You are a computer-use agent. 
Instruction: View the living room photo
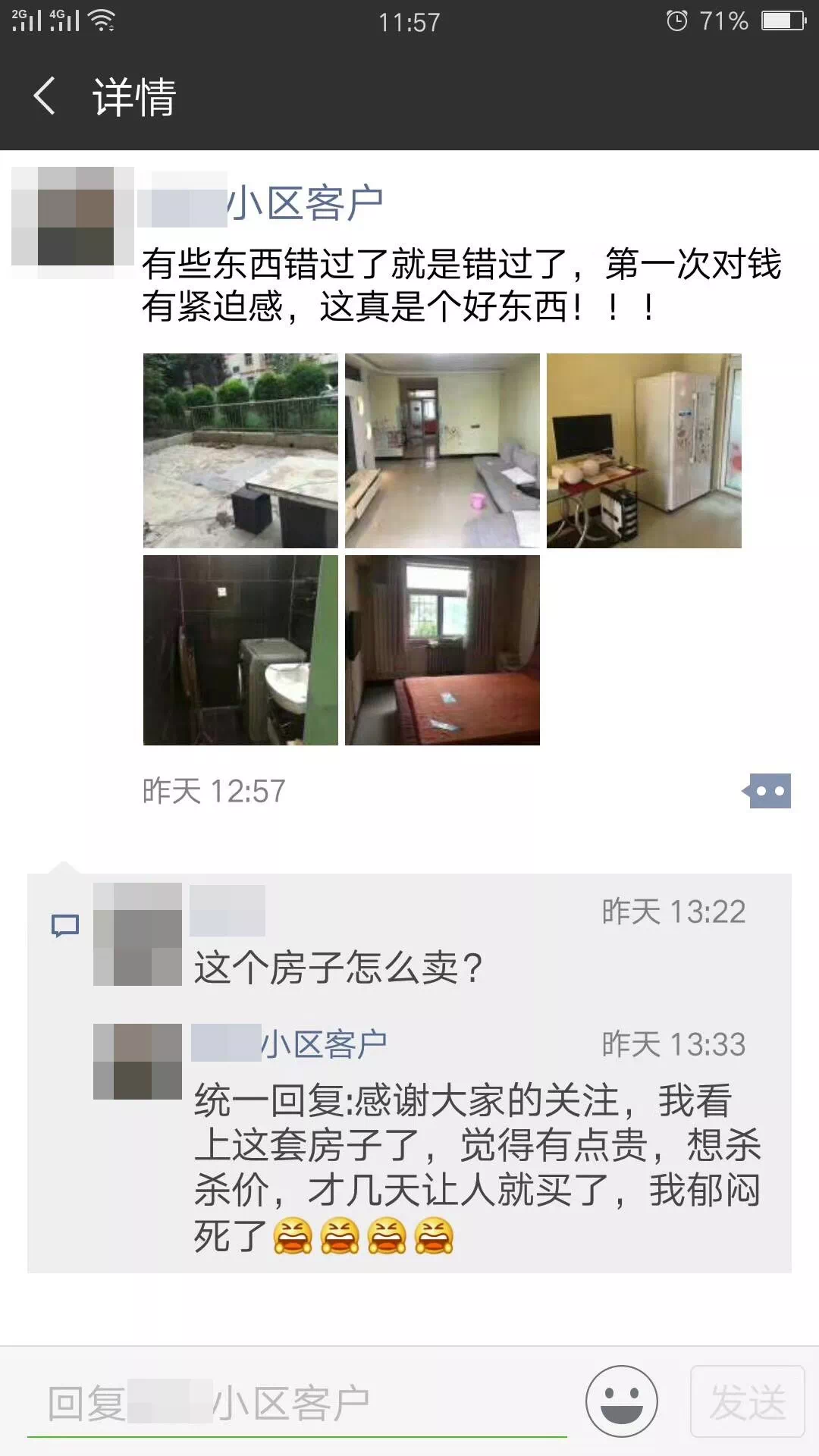442,450
